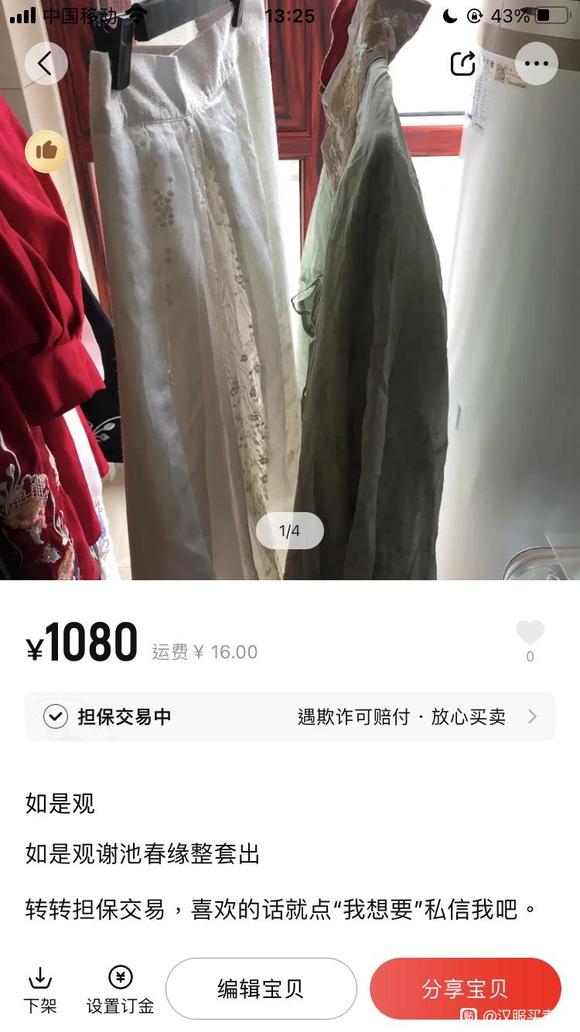Take the listing down with 下架
Image resolution: width=580 pixels, height=1032 pixels.
pyautogui.click(x=40, y=990)
